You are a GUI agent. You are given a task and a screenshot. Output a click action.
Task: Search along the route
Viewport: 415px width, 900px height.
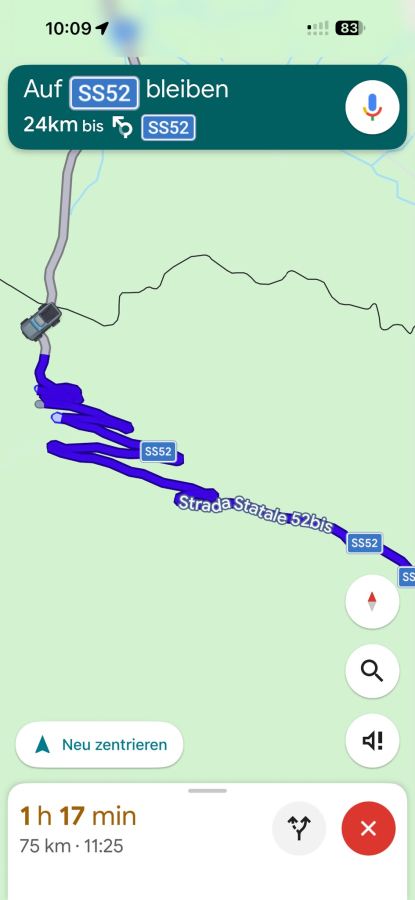point(372,671)
